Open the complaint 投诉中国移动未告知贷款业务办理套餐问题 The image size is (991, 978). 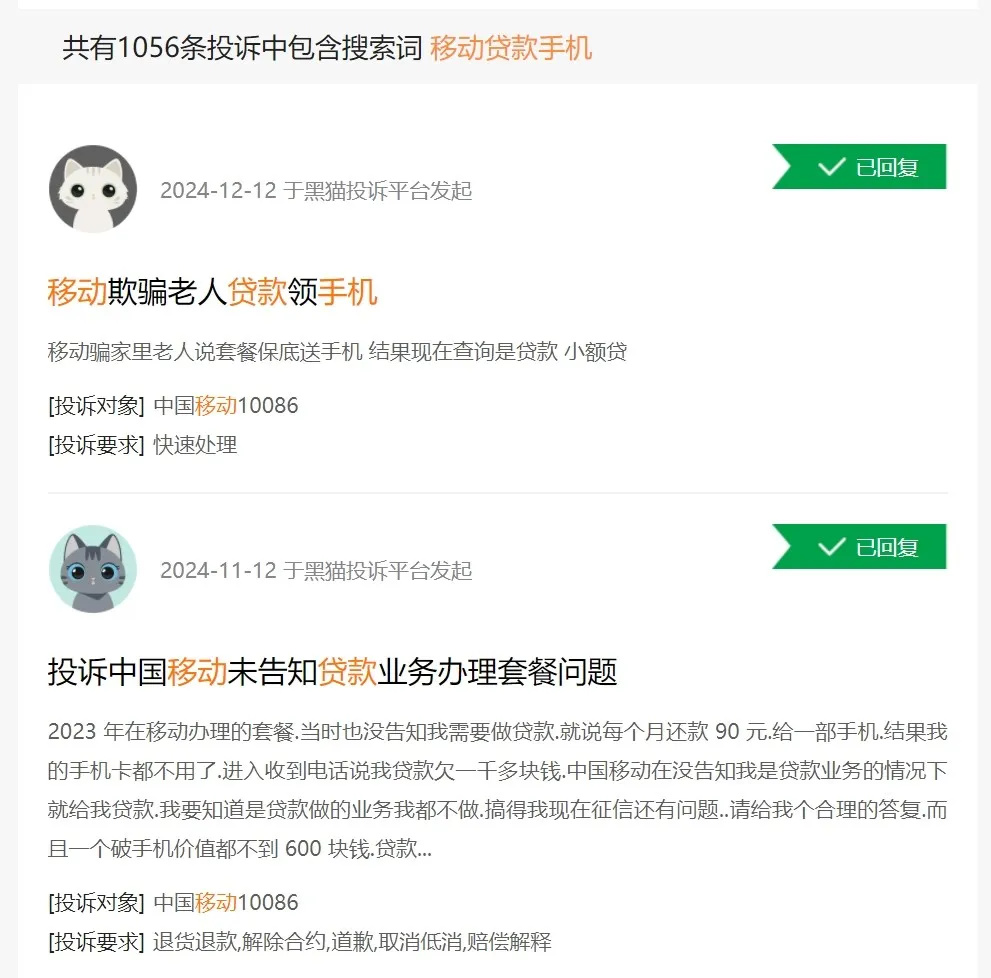click(332, 671)
